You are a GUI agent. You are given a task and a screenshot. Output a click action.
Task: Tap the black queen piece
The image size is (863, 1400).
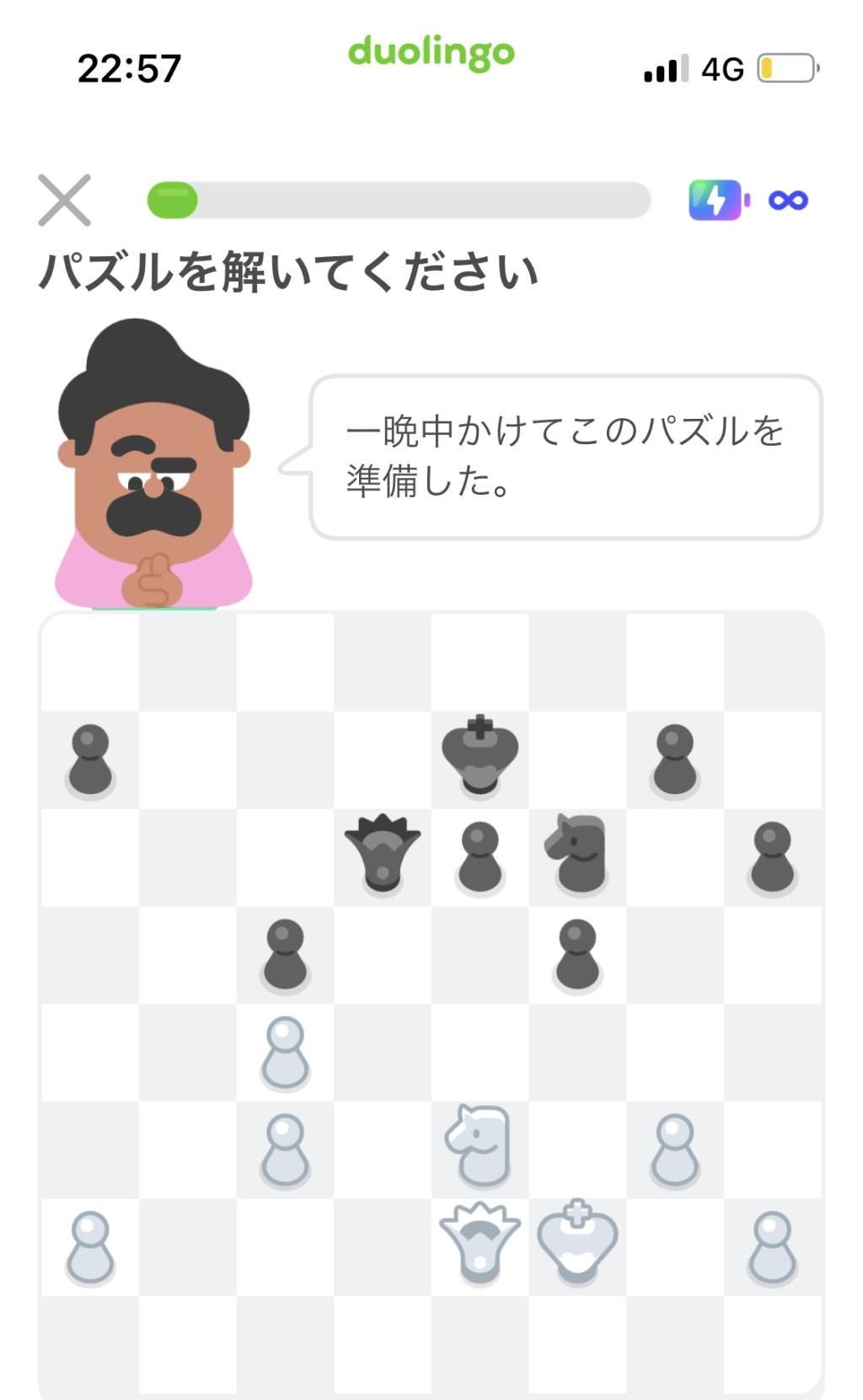click(x=383, y=853)
